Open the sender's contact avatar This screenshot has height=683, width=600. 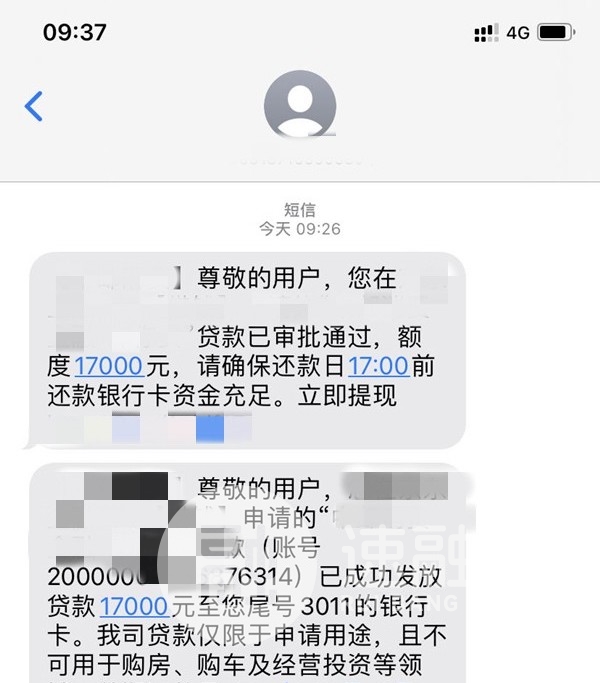click(300, 105)
